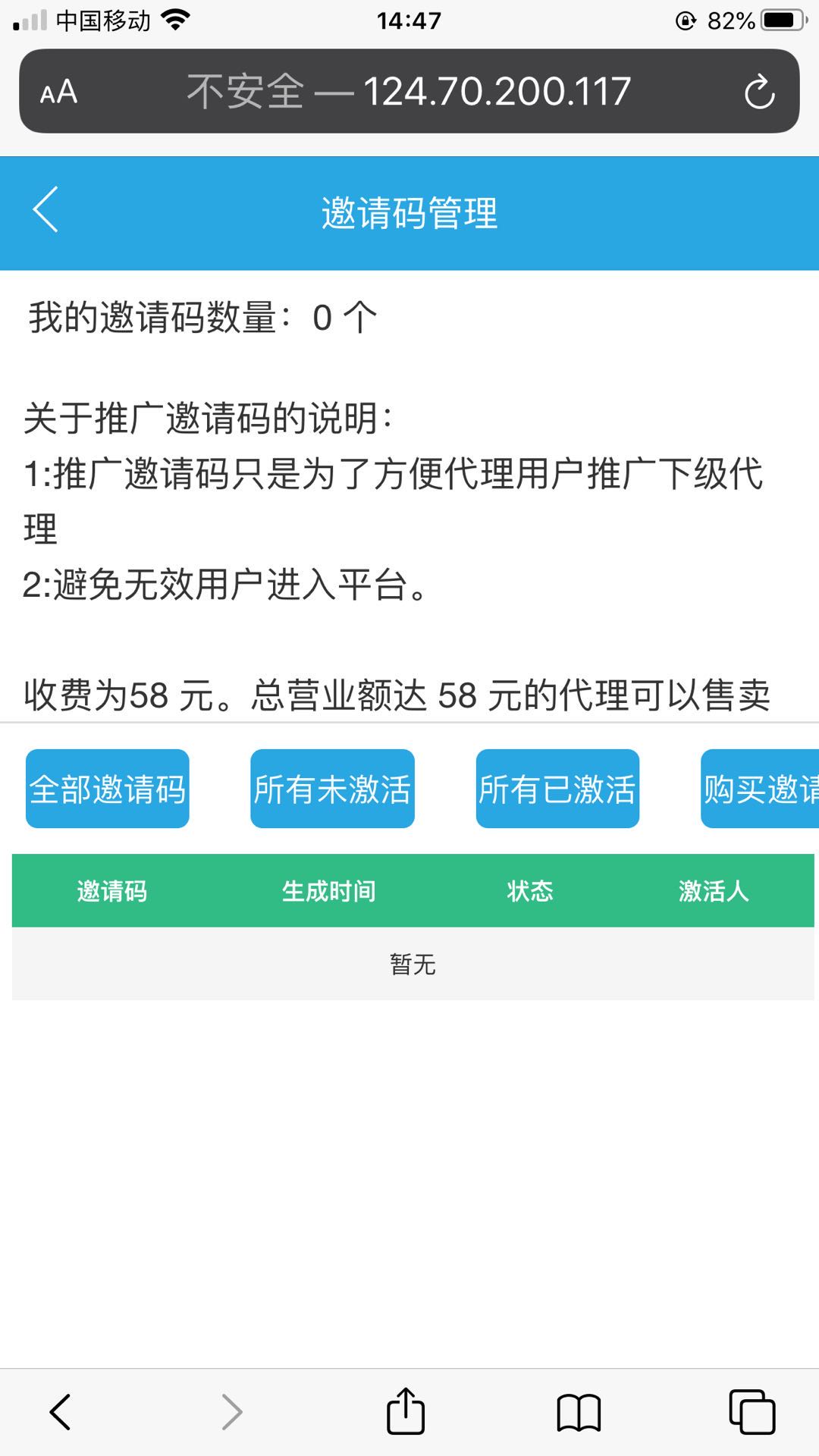Show 全部邀请码 list

tap(108, 789)
